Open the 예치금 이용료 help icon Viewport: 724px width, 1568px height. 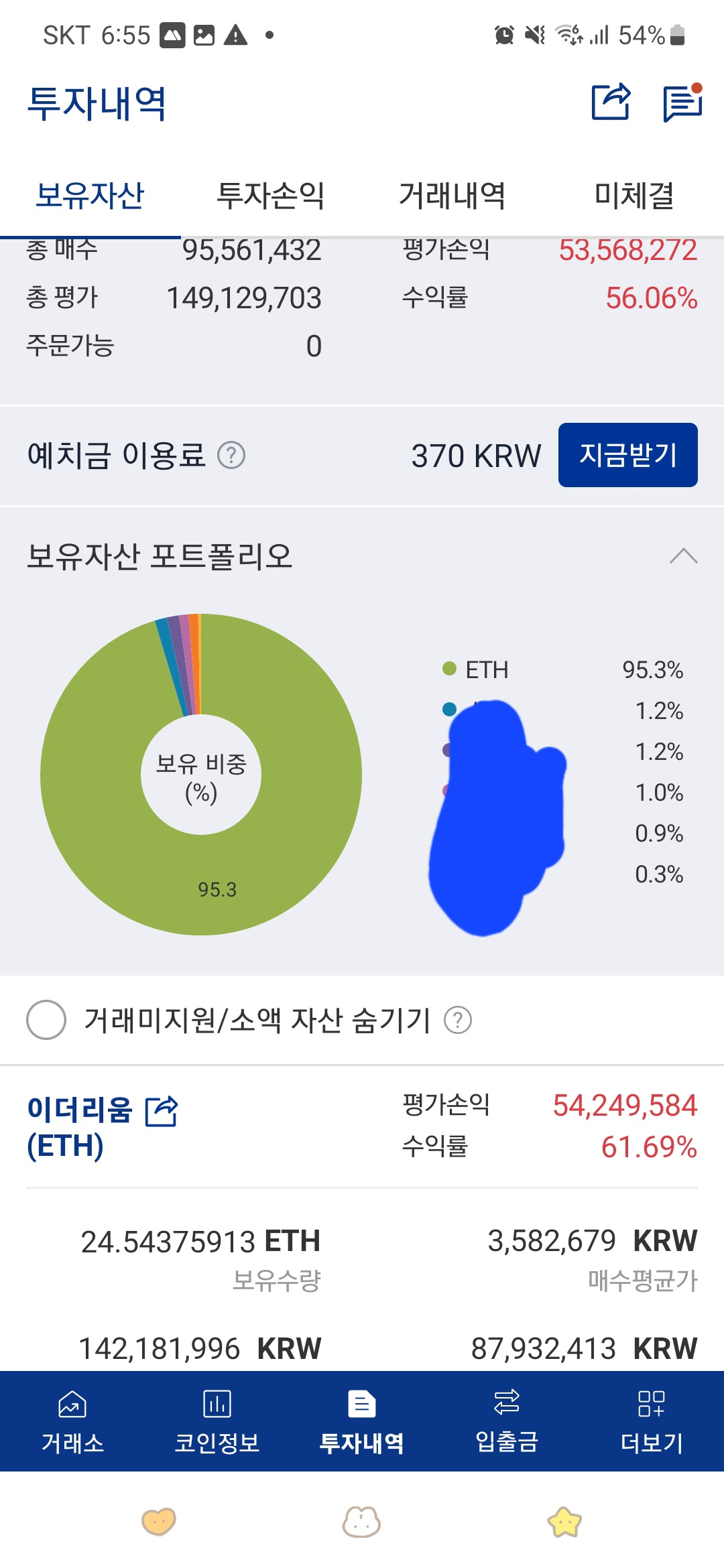pos(230,455)
